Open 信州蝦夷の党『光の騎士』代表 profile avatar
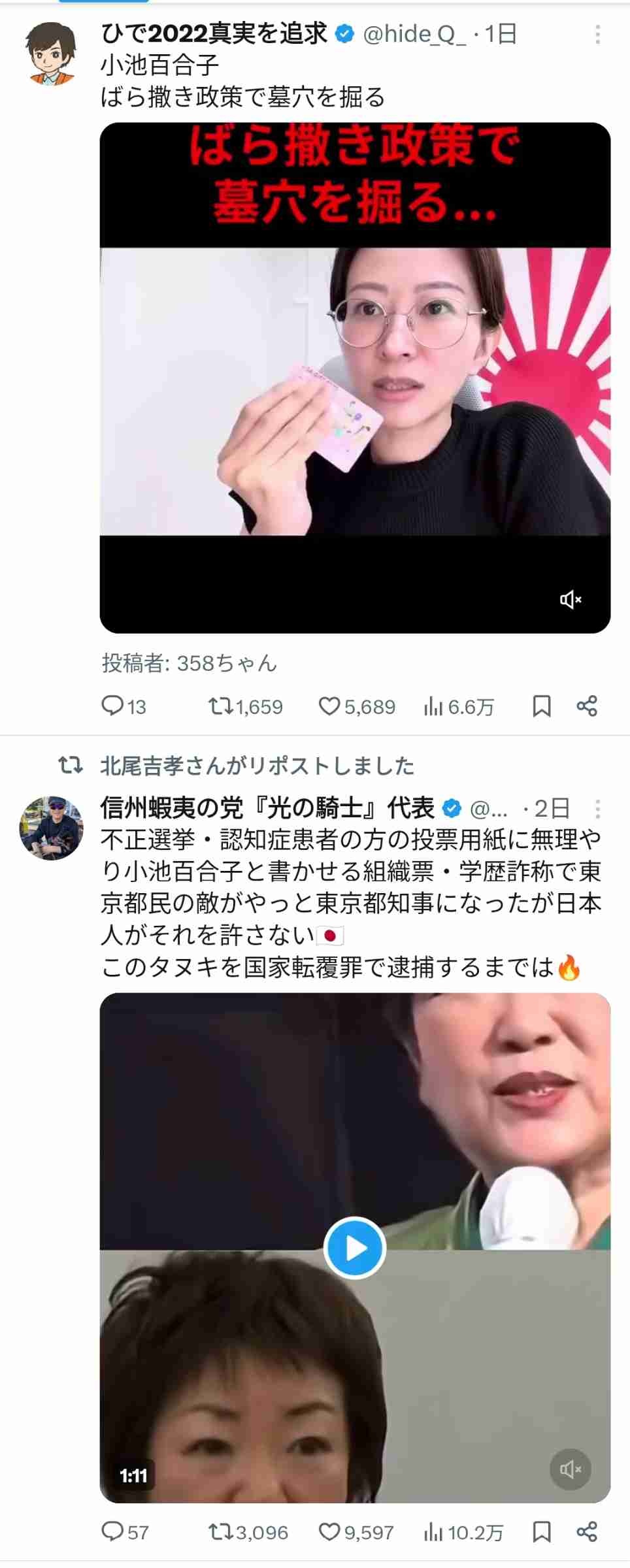 [x=51, y=827]
